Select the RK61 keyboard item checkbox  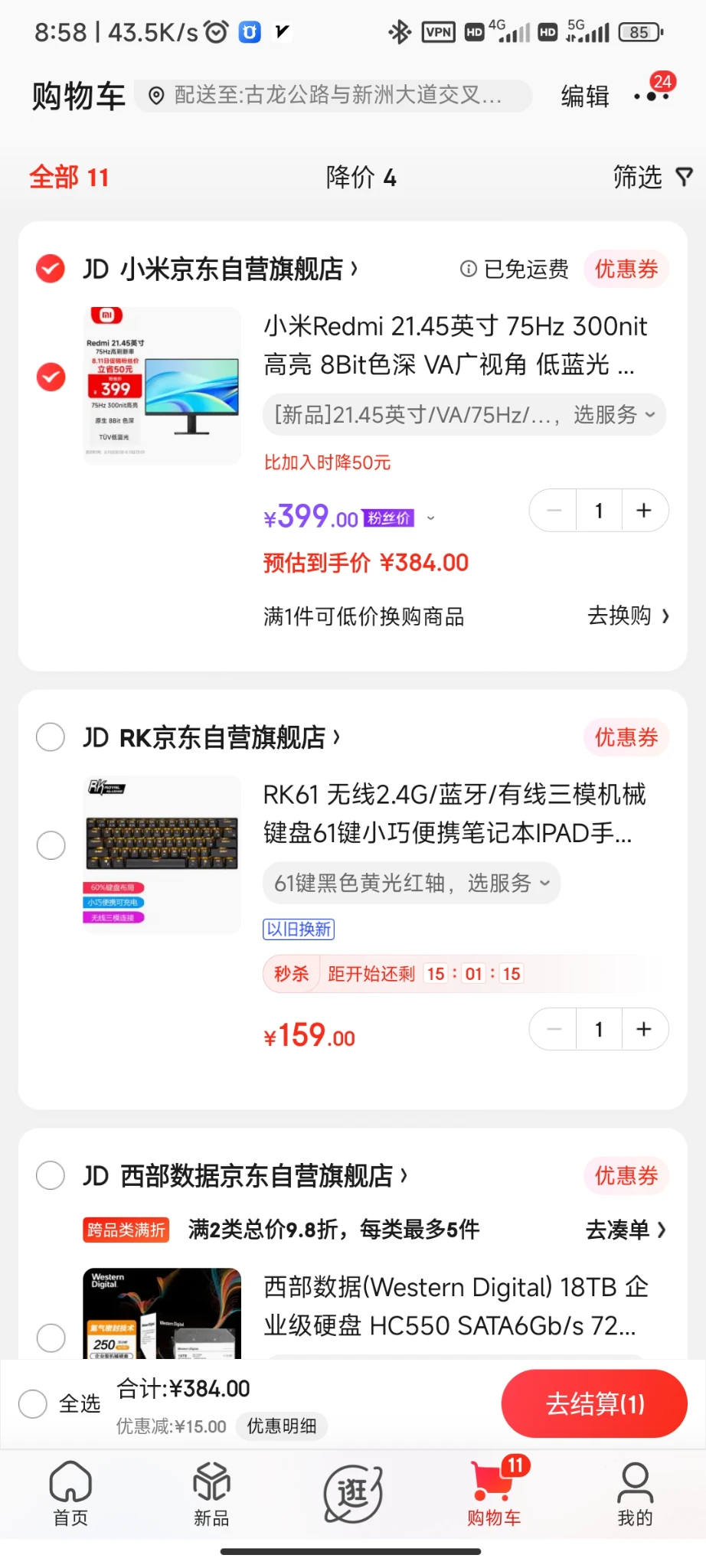click(x=51, y=845)
